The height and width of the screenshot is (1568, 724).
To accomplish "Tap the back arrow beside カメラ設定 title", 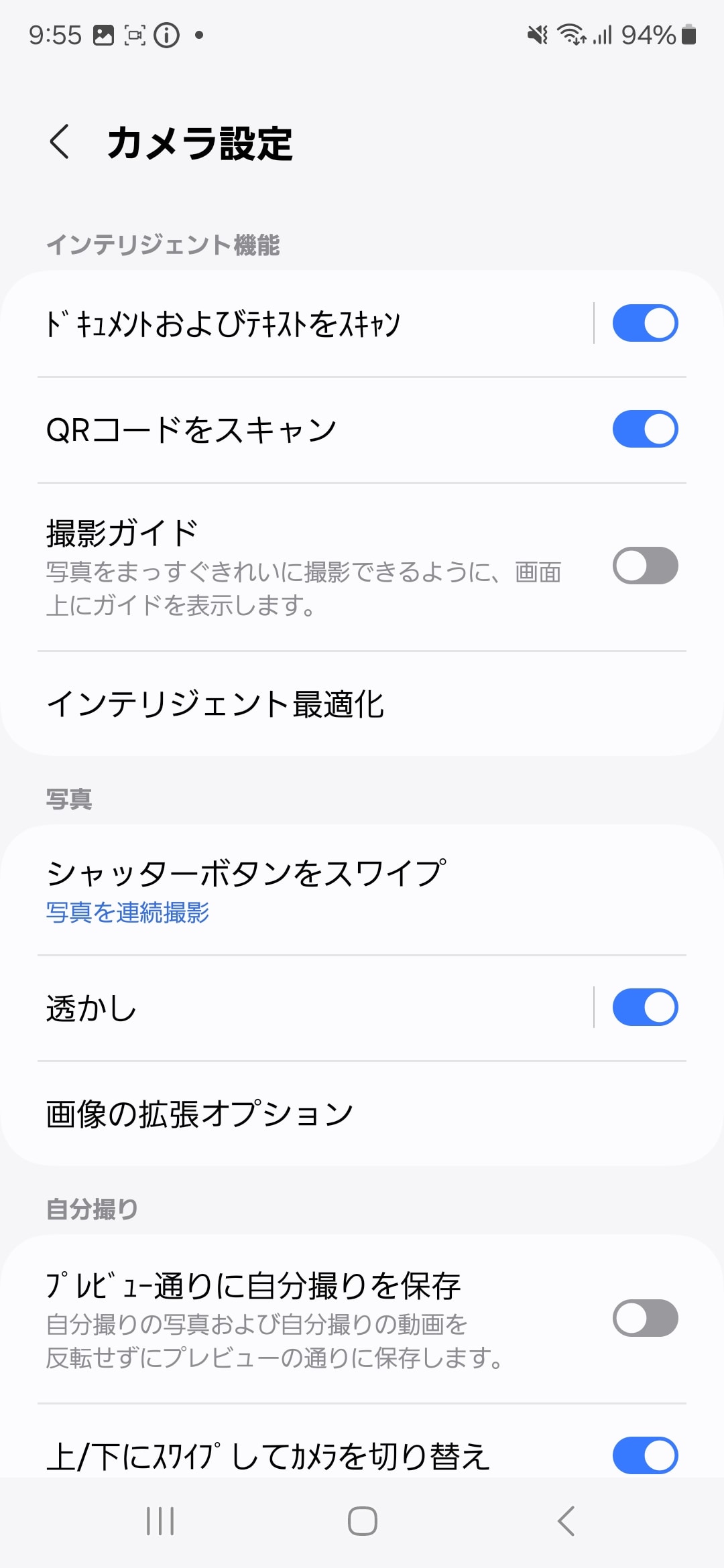I will click(x=60, y=143).
